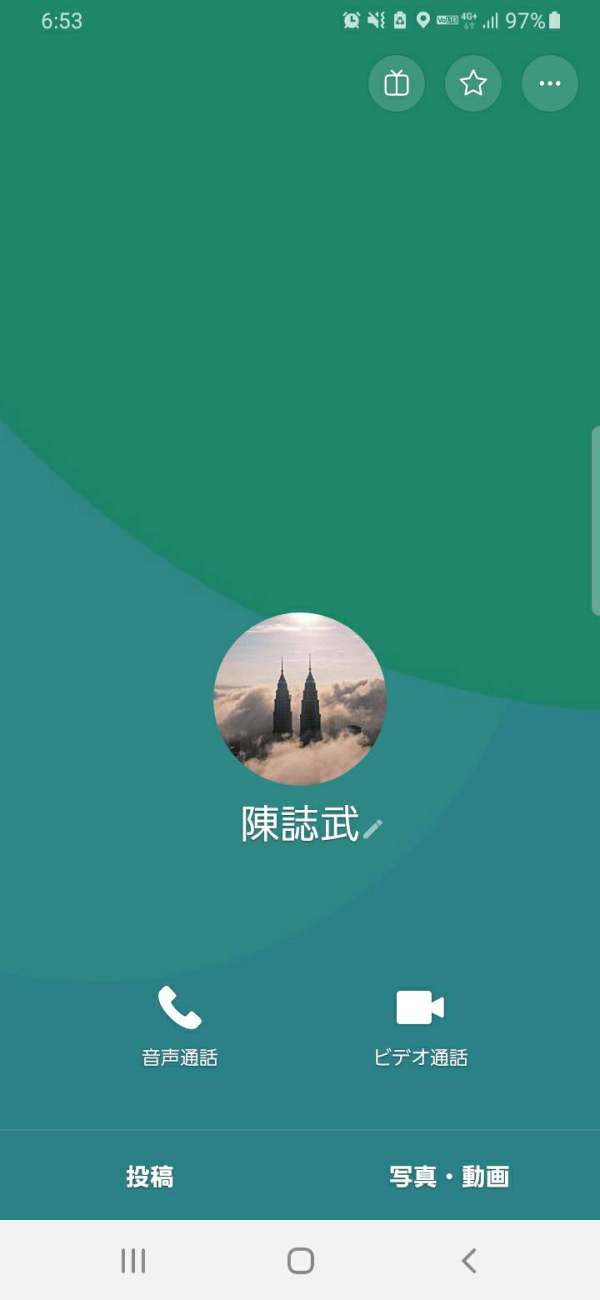This screenshot has height=1300, width=600.
Task: Start a voice call (音声通話)
Action: tap(180, 1026)
